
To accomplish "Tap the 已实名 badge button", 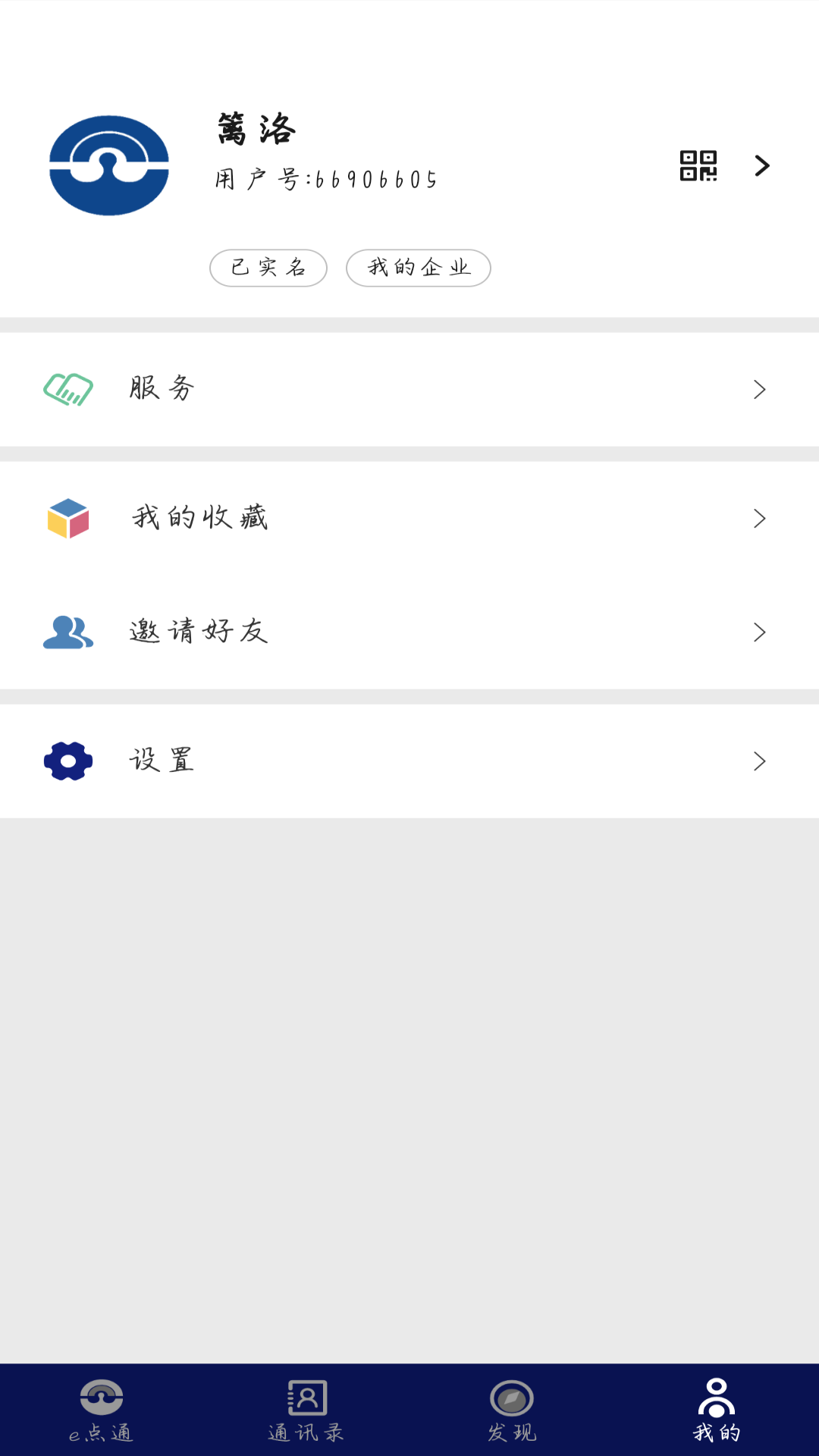I will coord(268,268).
